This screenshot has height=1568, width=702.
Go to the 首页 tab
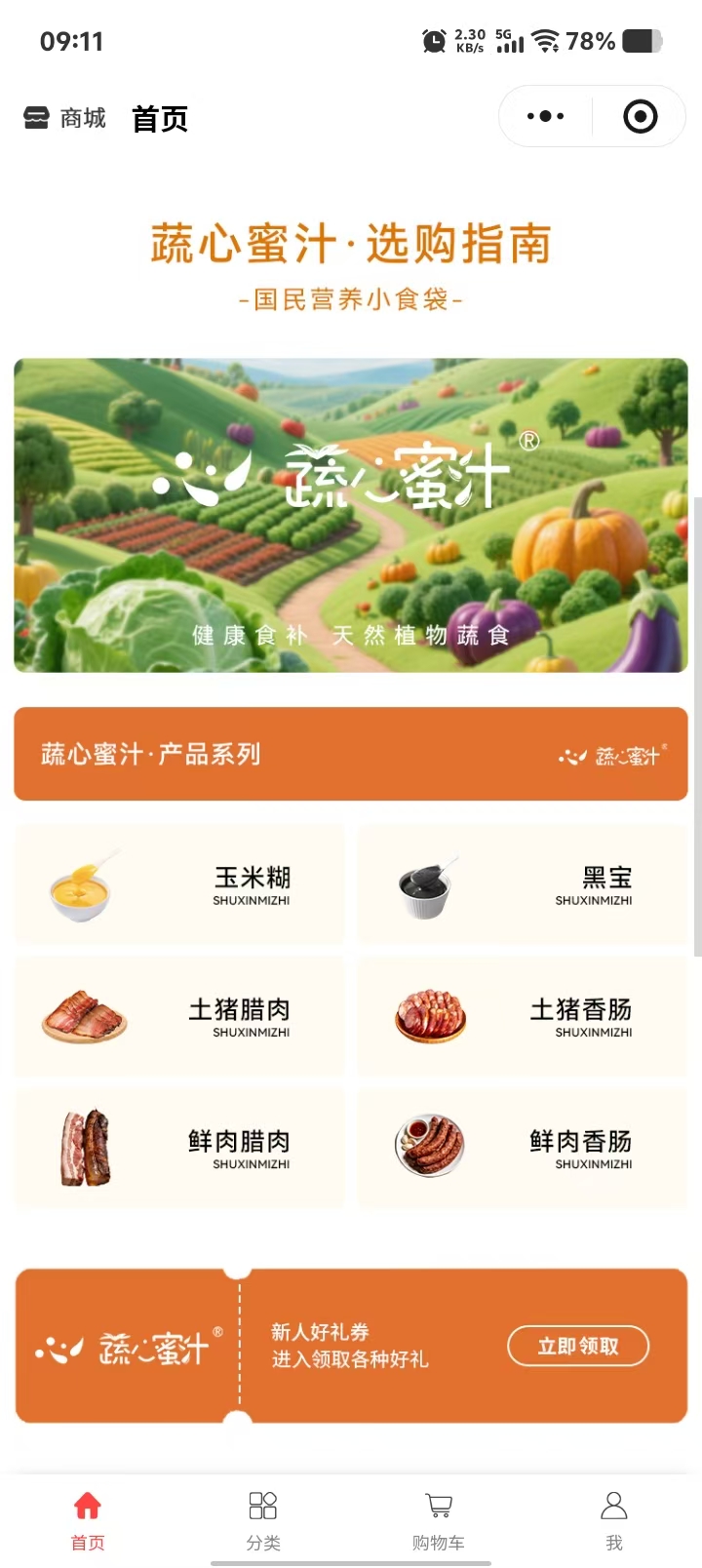(x=88, y=1519)
